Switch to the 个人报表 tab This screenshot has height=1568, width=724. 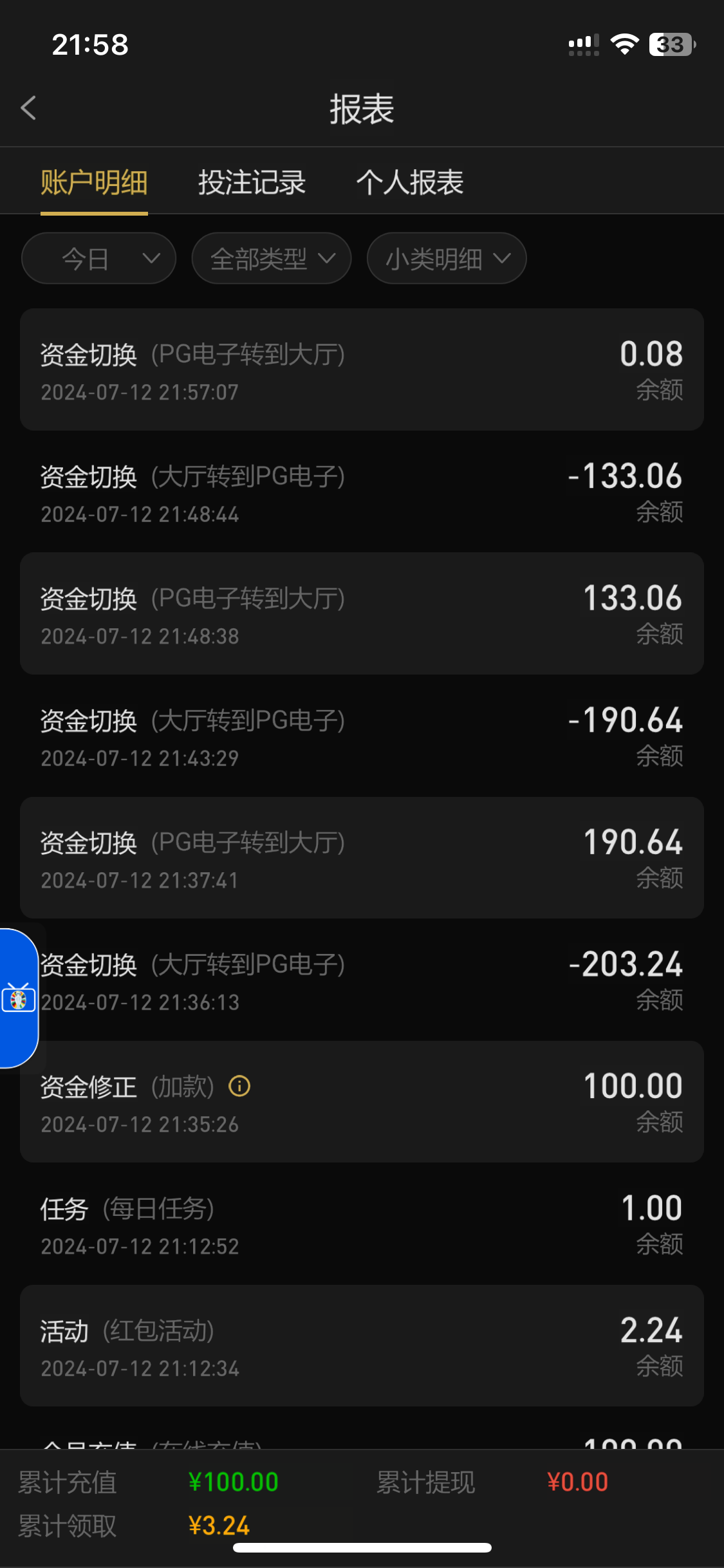[410, 182]
